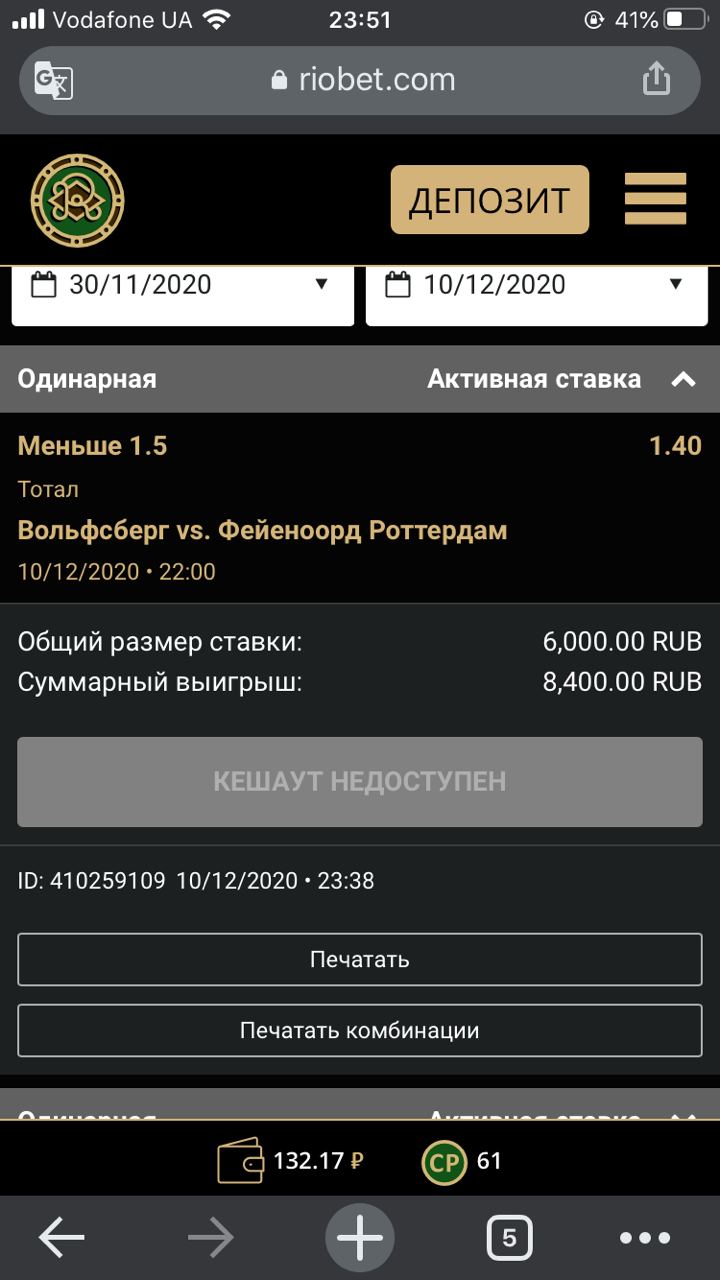Screen dimensions: 720x1280
Task: Go back in the browser
Action: tap(61, 1239)
